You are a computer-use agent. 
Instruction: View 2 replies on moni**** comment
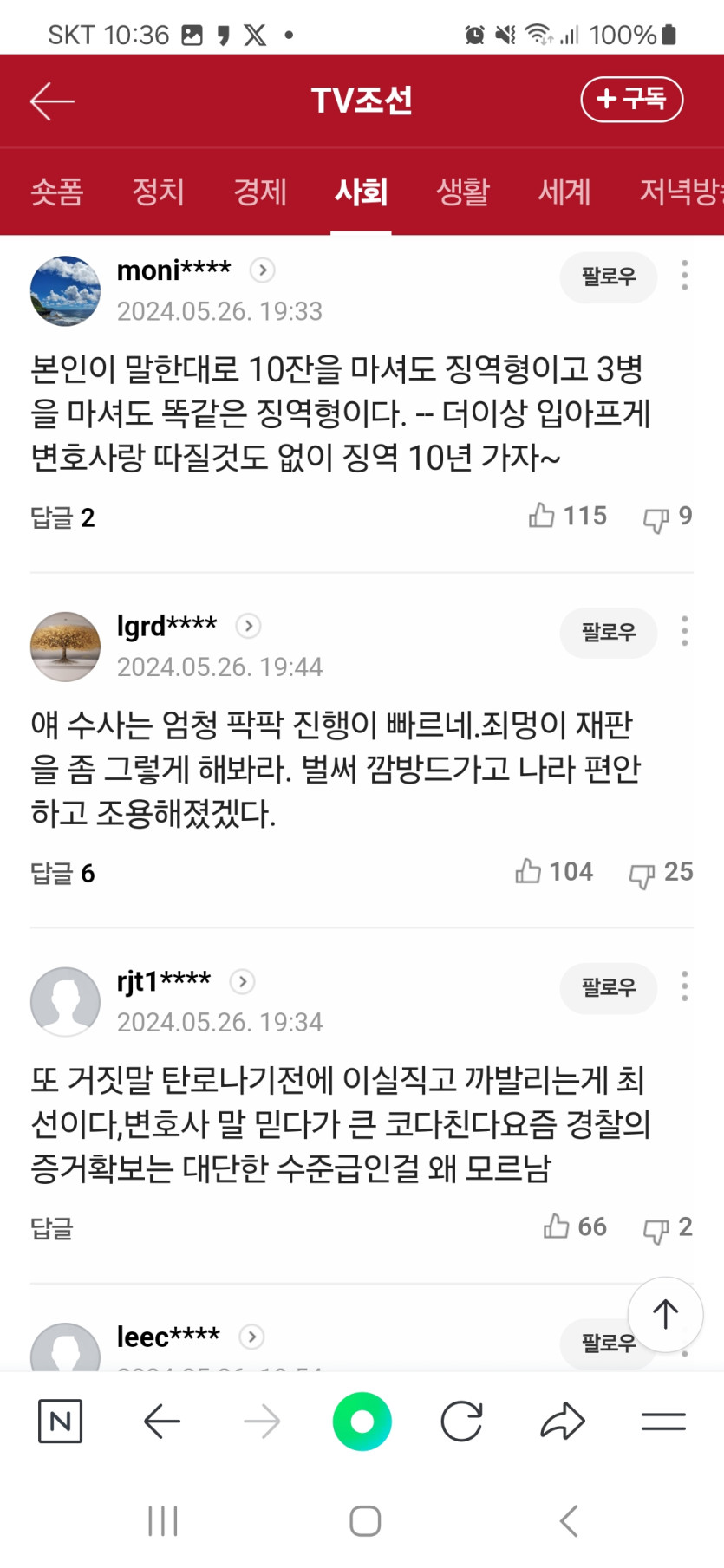(62, 517)
